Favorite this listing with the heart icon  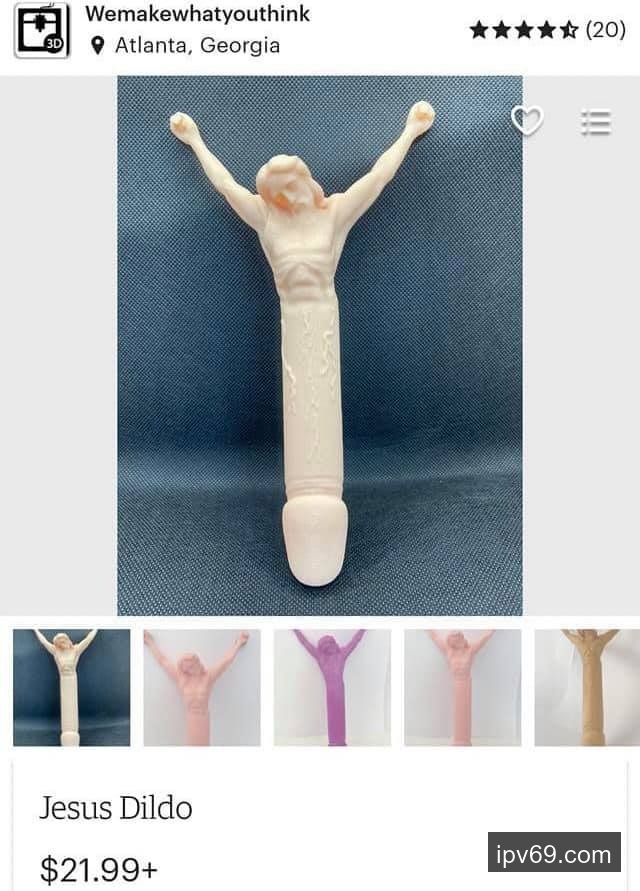tap(526, 121)
